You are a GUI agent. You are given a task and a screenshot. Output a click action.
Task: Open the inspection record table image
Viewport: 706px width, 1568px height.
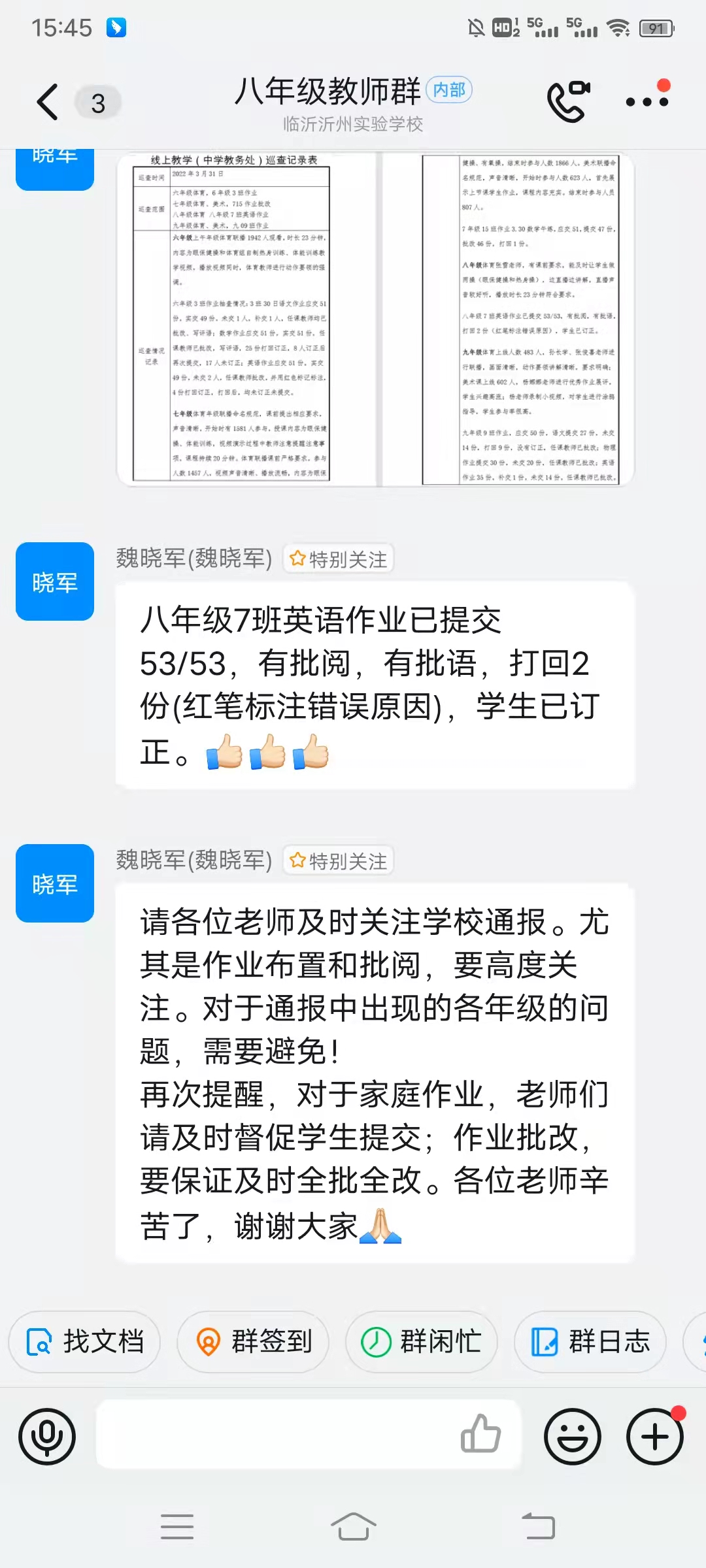(375, 319)
